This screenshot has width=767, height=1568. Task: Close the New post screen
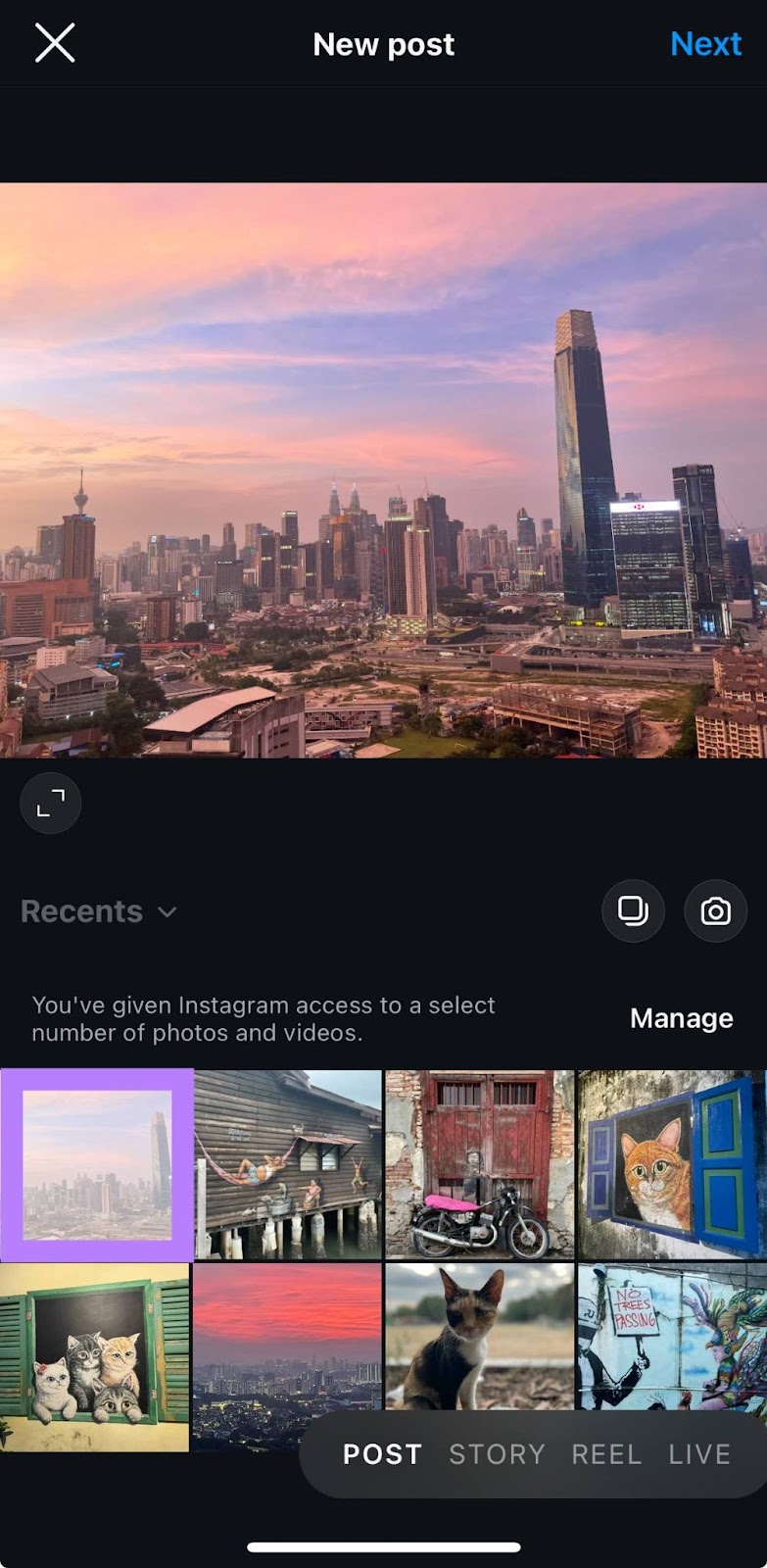(54, 43)
